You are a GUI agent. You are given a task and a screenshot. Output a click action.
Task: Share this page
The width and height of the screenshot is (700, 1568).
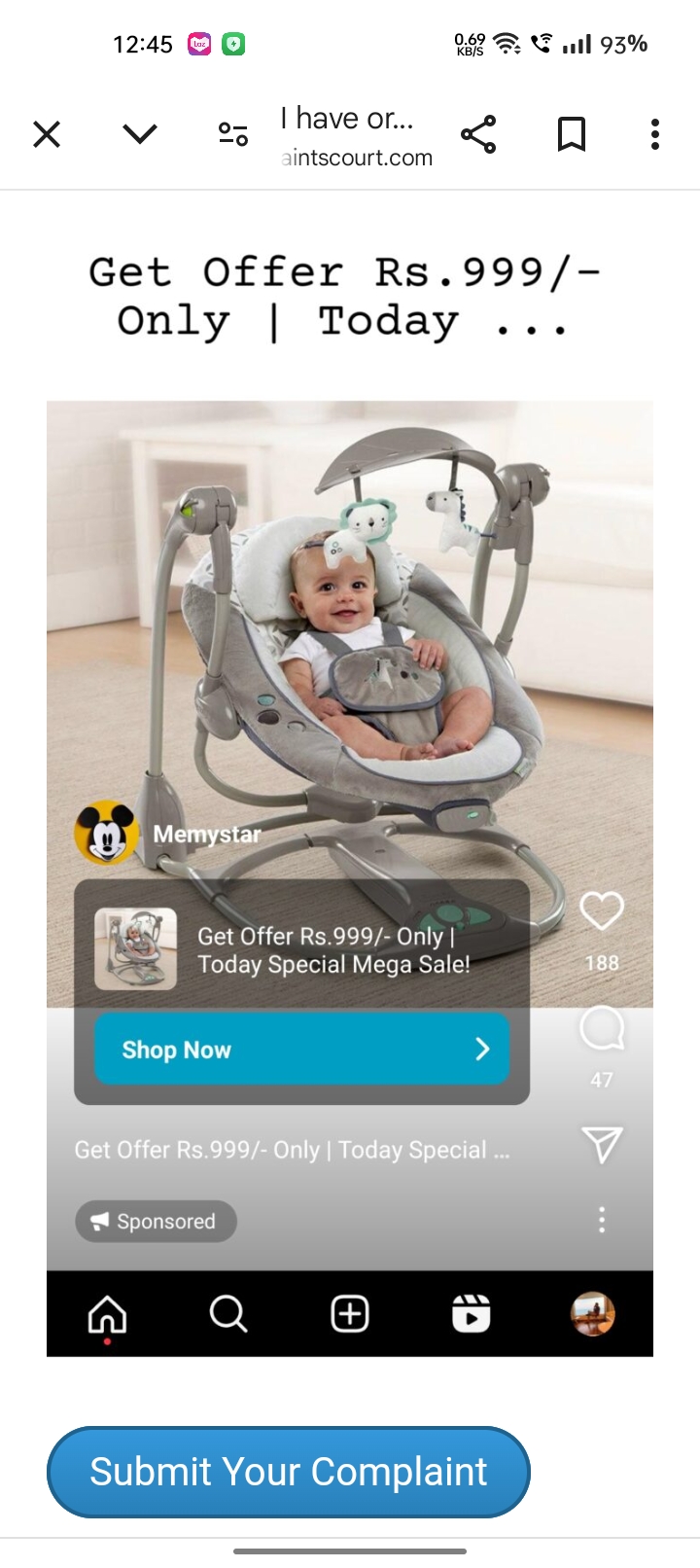tap(478, 133)
